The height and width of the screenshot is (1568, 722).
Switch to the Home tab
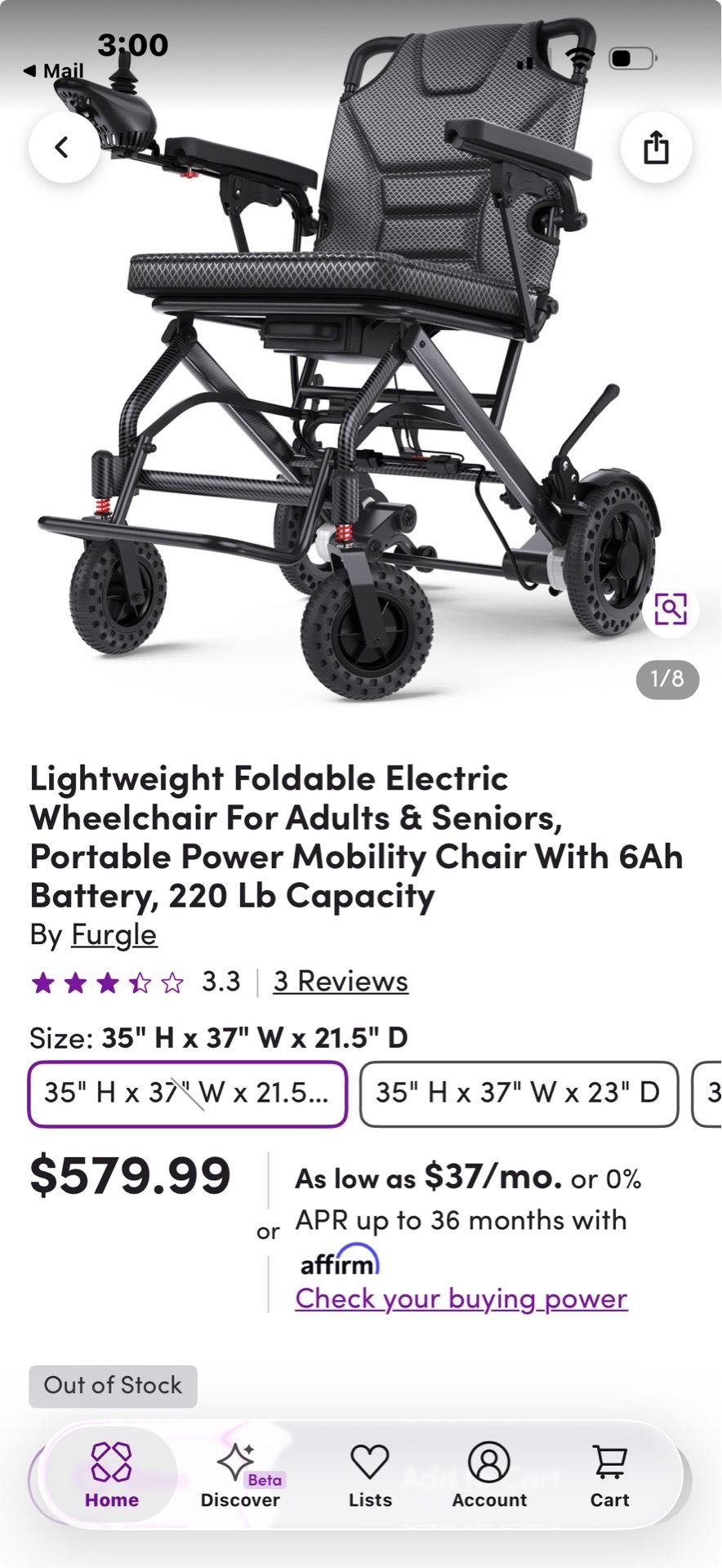coord(112,1475)
